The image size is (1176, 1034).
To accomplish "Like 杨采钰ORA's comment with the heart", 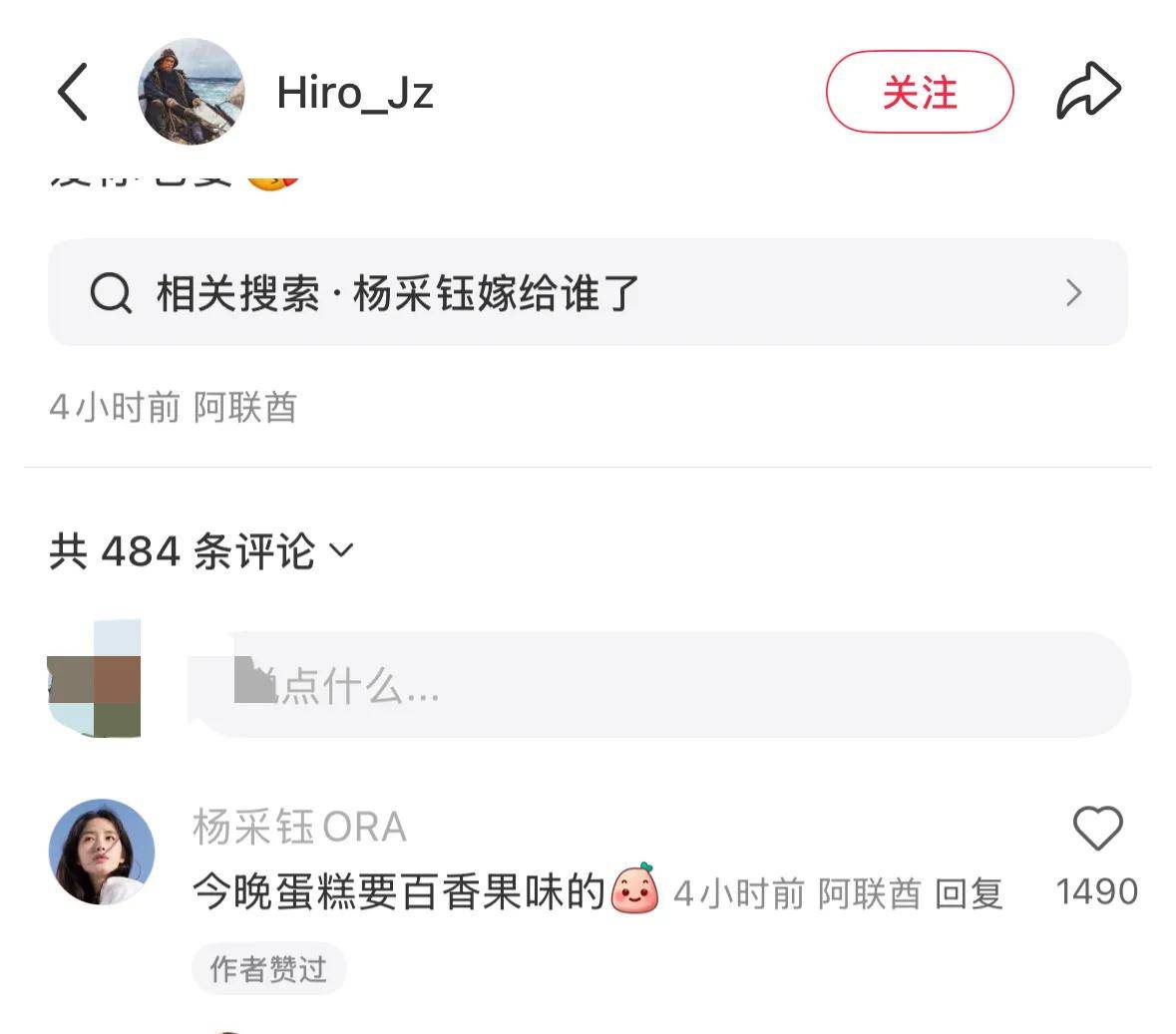I will tap(1097, 829).
